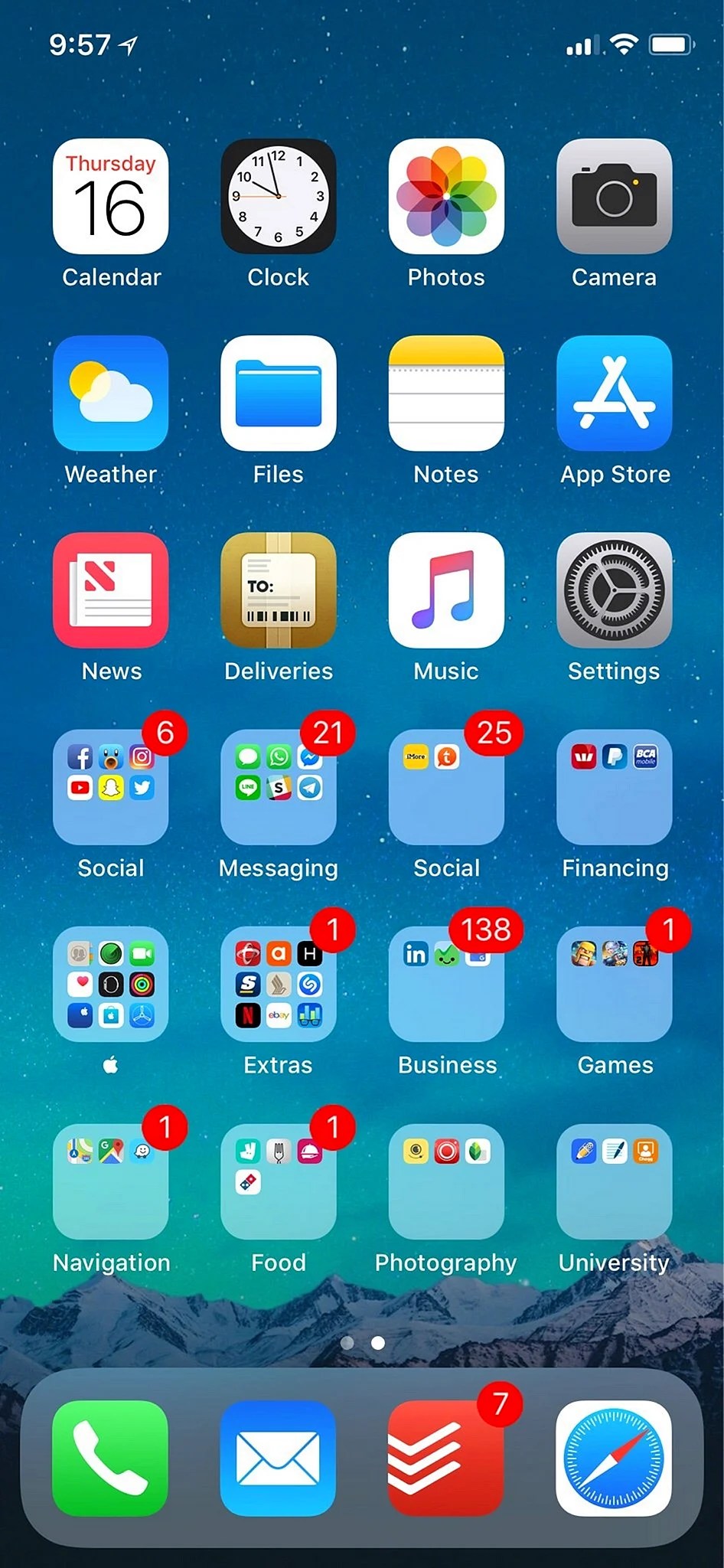Open the Deliveries package tracker
The height and width of the screenshot is (1568, 724).
(278, 590)
